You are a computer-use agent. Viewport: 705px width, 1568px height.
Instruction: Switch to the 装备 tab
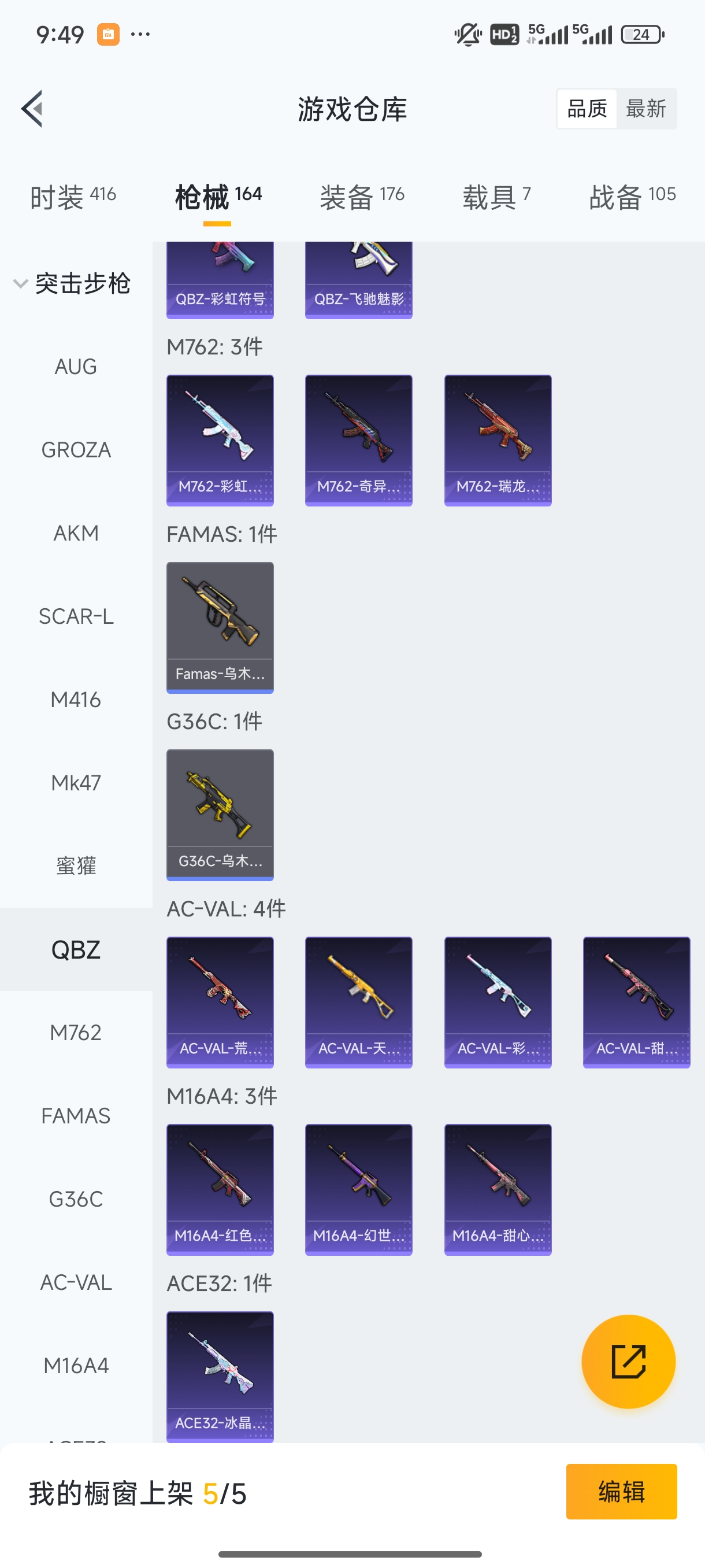click(x=362, y=197)
